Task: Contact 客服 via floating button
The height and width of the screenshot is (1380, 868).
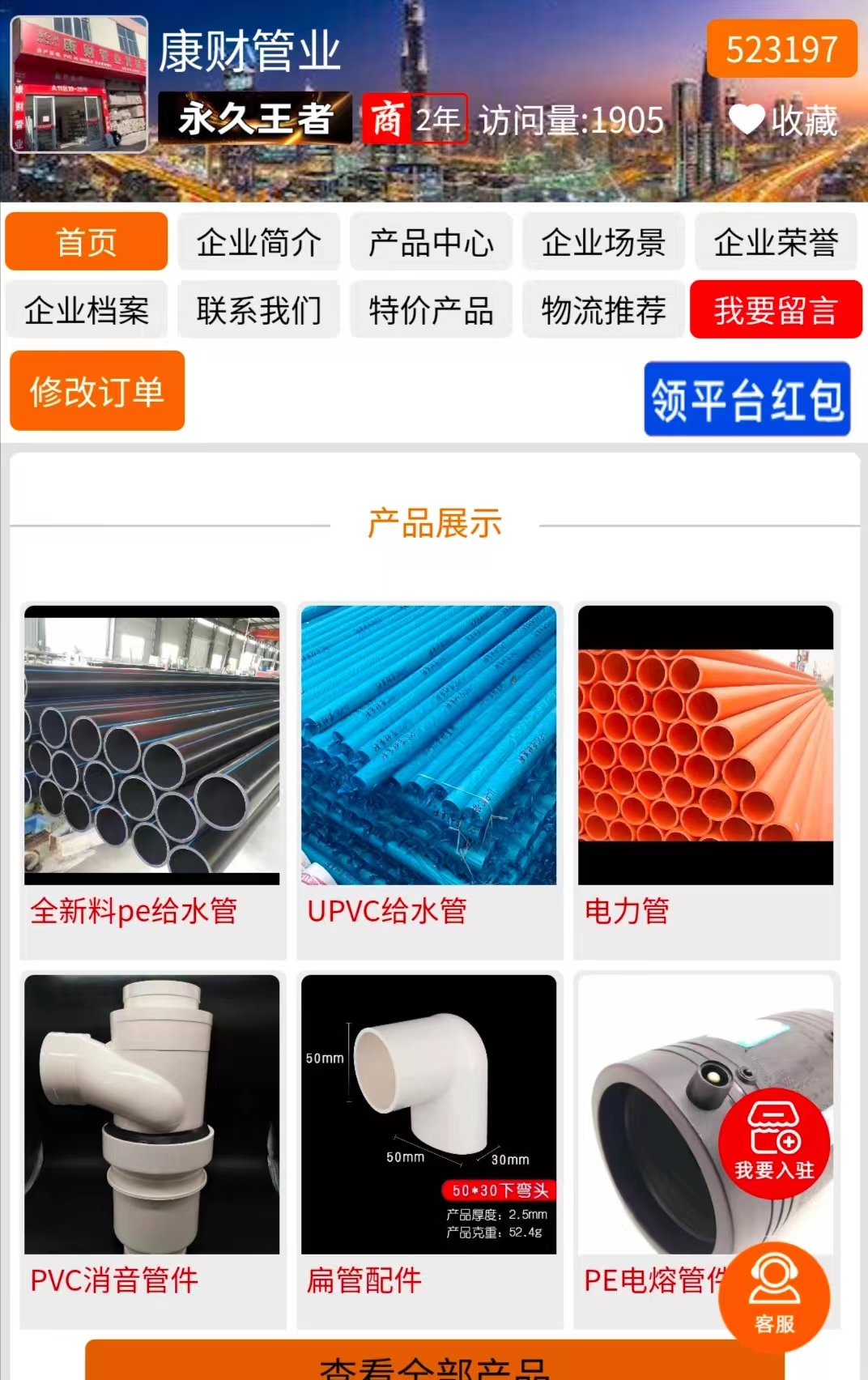Action: tap(774, 1296)
